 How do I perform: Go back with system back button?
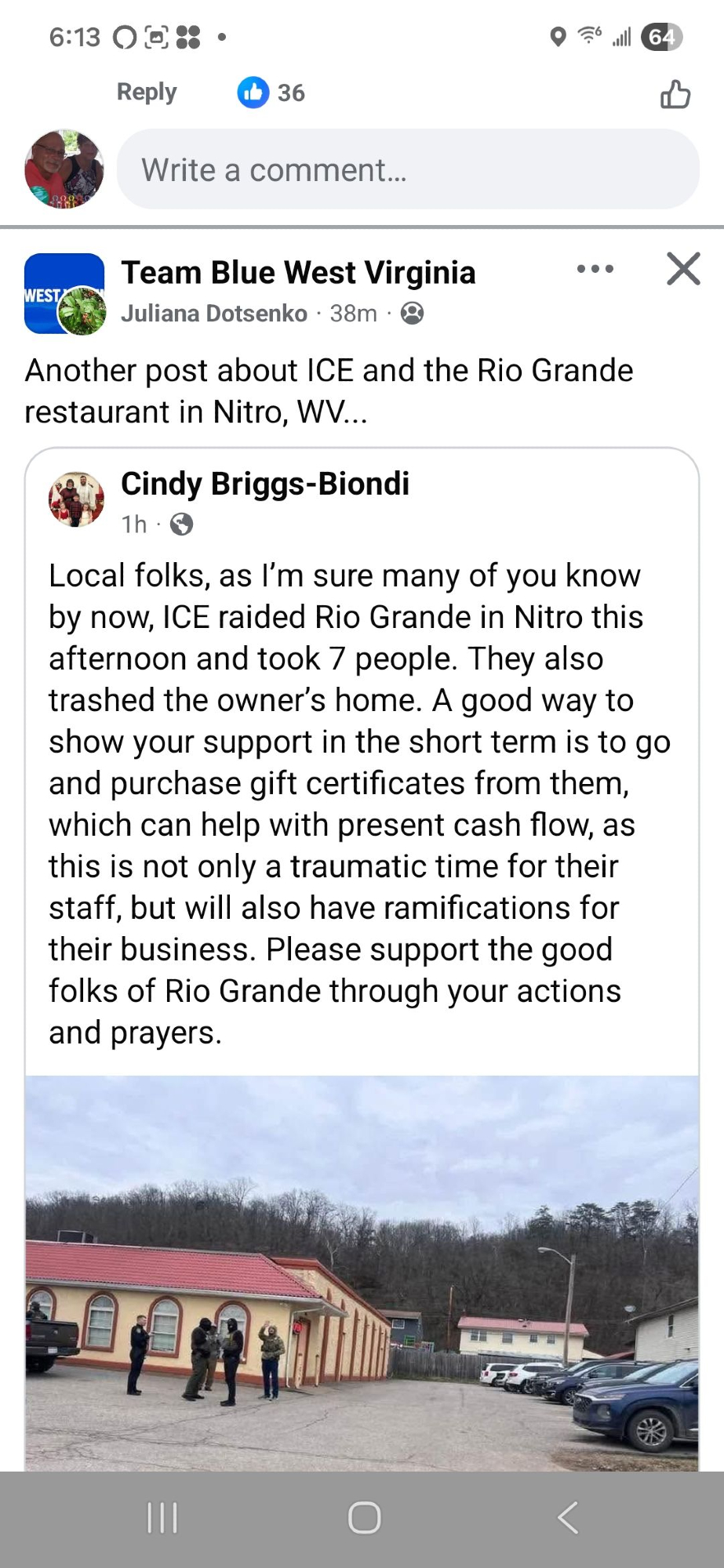point(567,1518)
